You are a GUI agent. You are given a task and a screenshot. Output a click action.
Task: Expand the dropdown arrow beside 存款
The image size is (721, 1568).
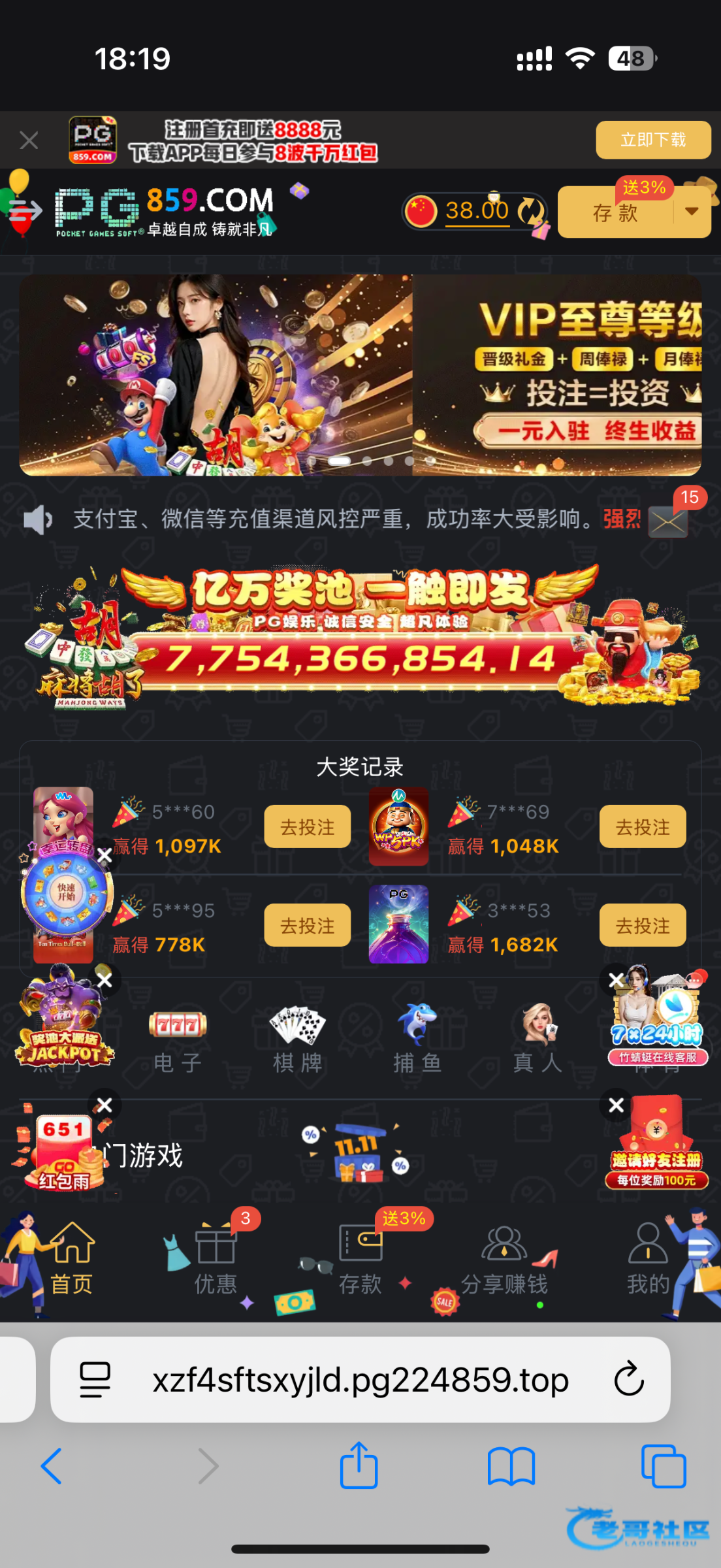pos(692,212)
